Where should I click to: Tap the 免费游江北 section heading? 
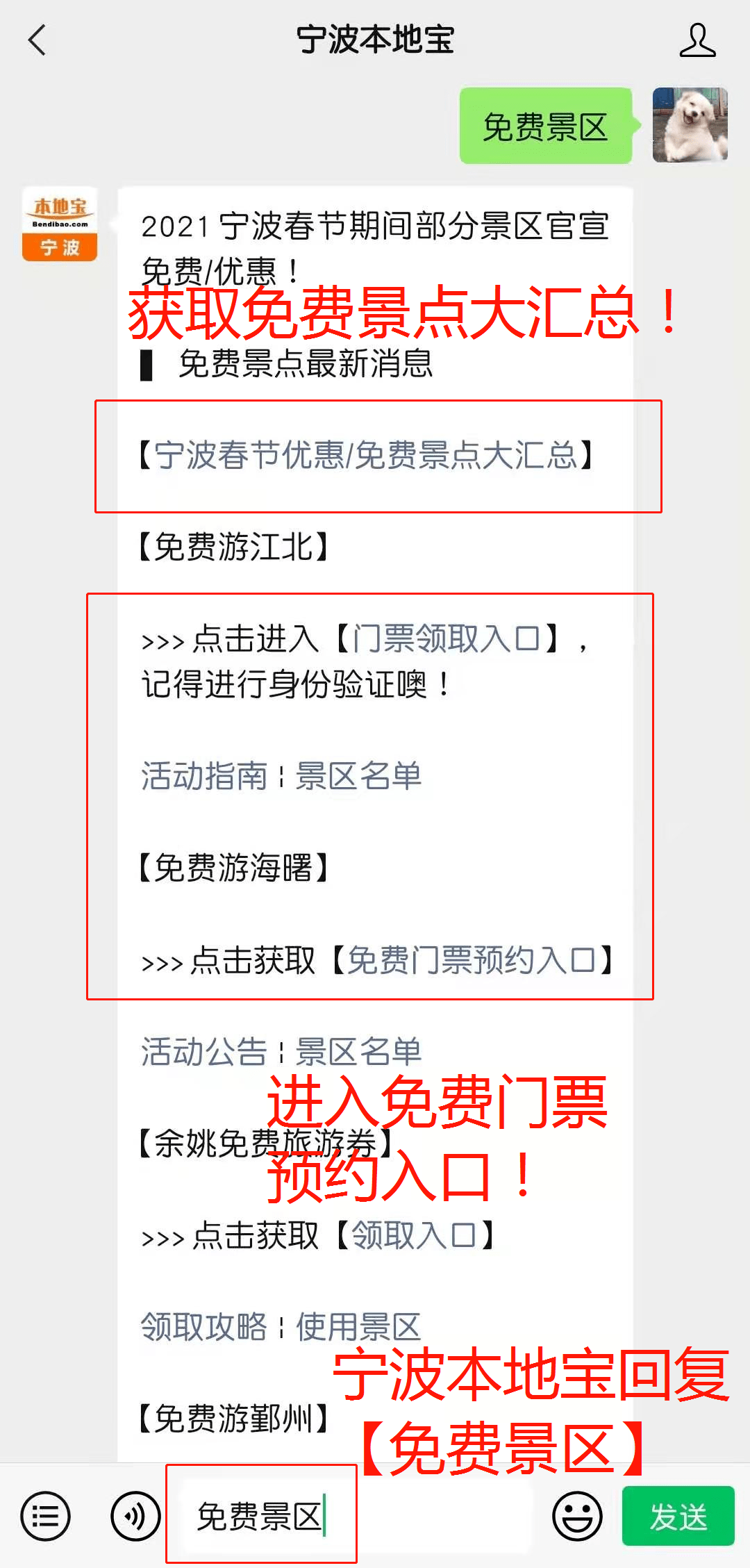point(233,548)
